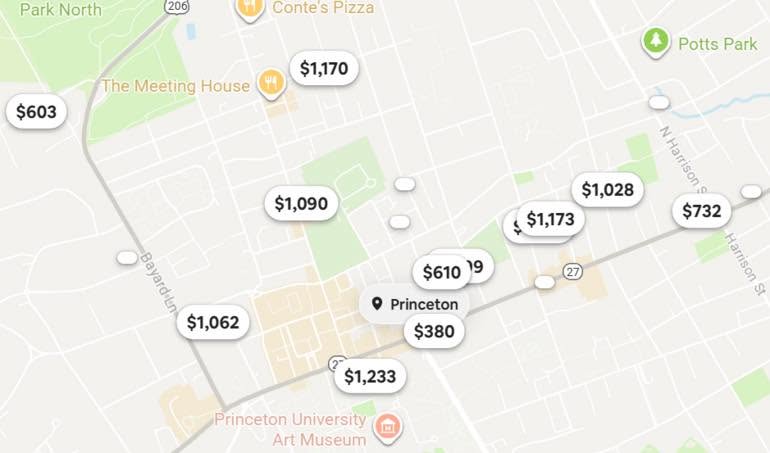
Task: Open the $1,170 listing pin
Action: click(x=324, y=69)
